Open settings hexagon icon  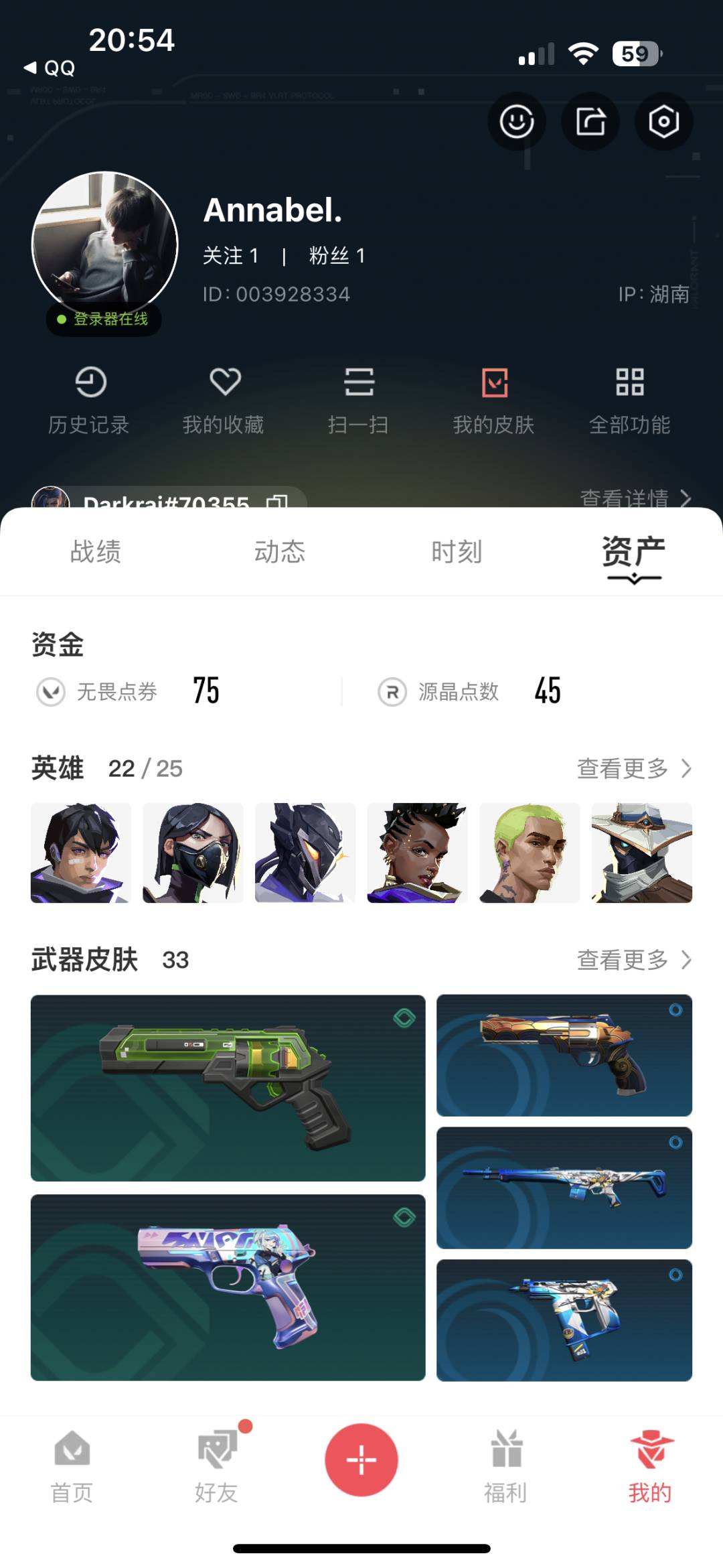[x=663, y=121]
